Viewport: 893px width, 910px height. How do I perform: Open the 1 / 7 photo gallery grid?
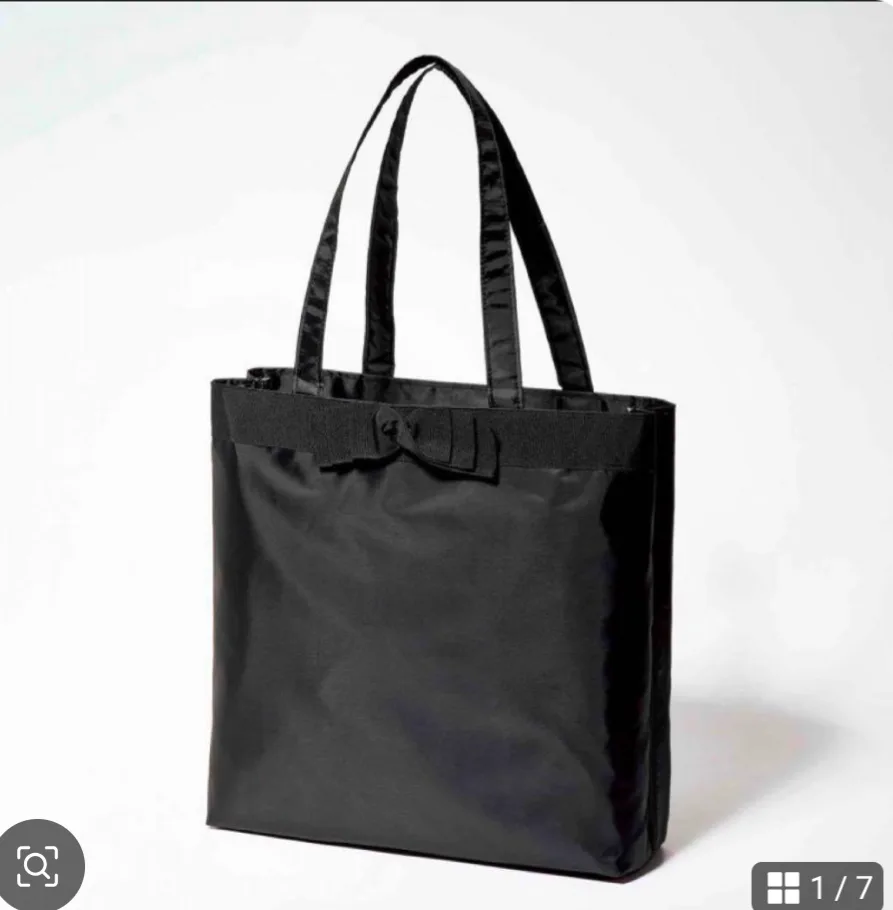[819, 886]
